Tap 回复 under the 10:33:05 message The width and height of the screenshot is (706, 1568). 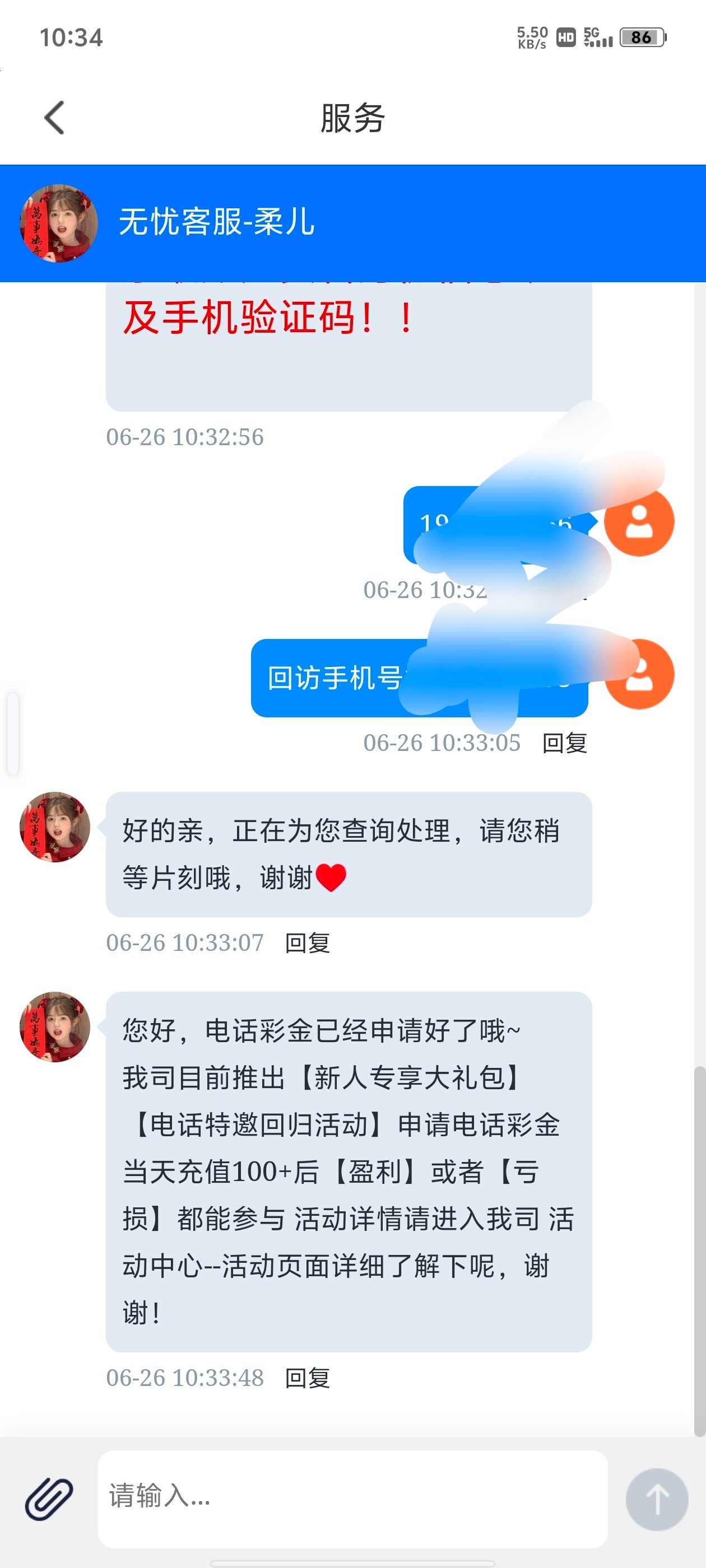coord(565,743)
